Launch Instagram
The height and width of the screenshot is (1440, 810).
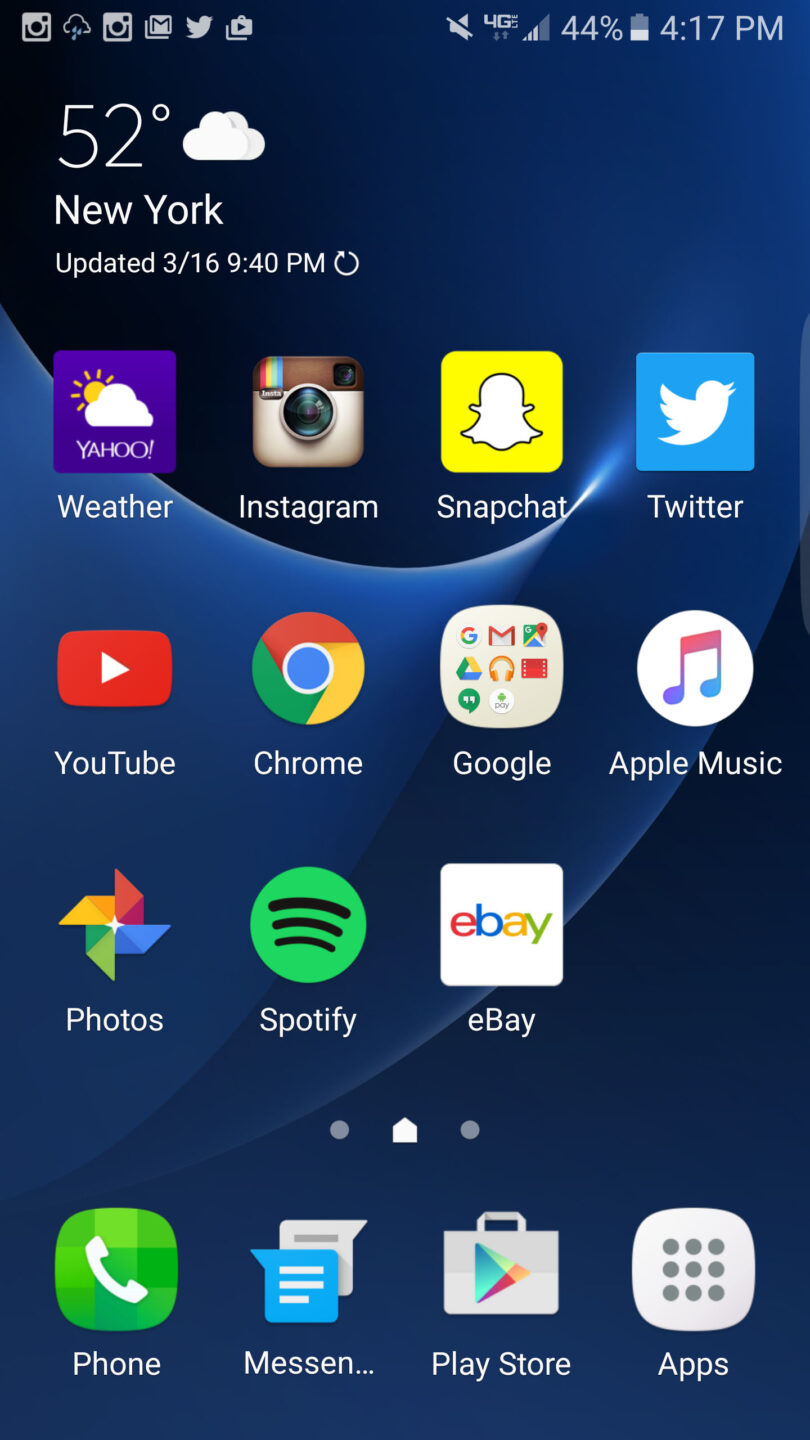[x=308, y=411]
